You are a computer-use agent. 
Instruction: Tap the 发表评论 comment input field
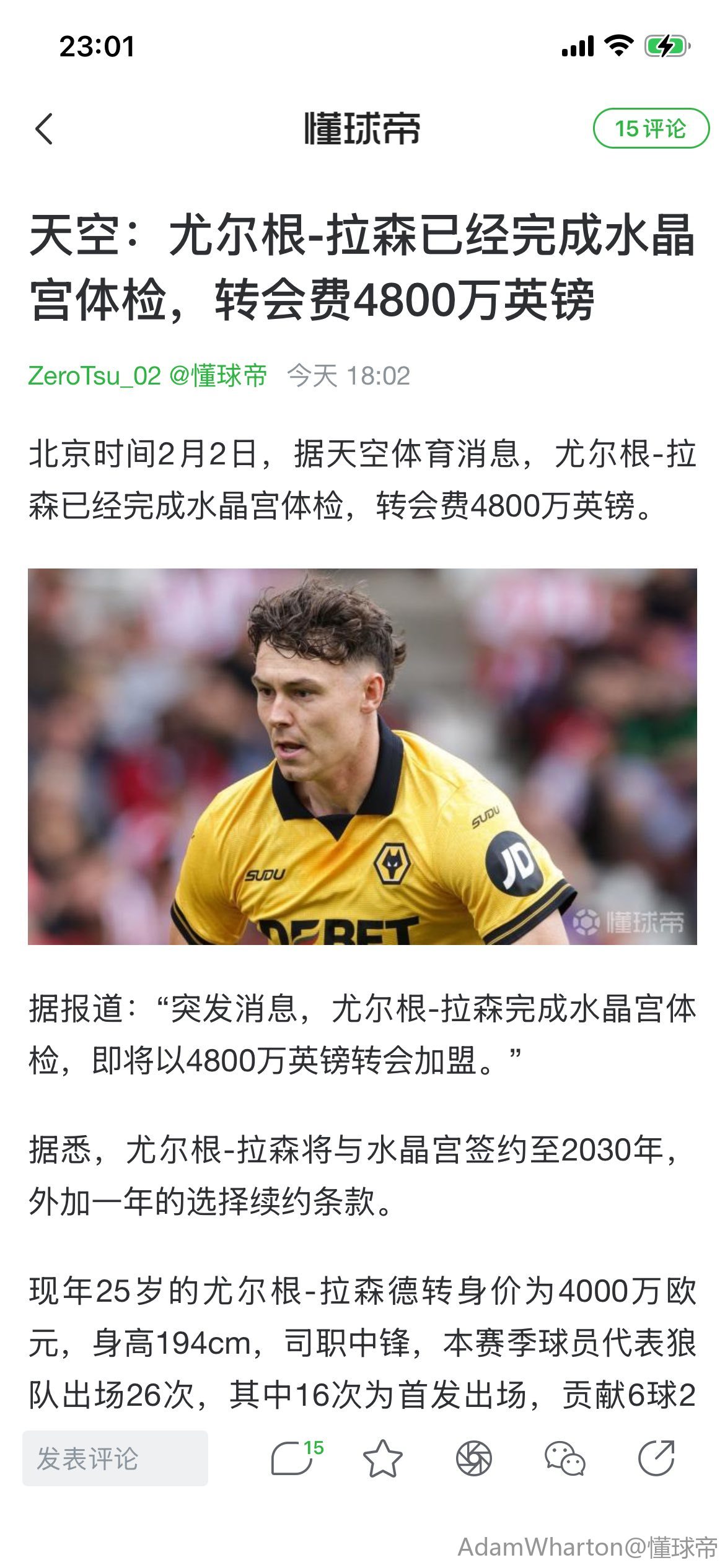coord(115,1458)
